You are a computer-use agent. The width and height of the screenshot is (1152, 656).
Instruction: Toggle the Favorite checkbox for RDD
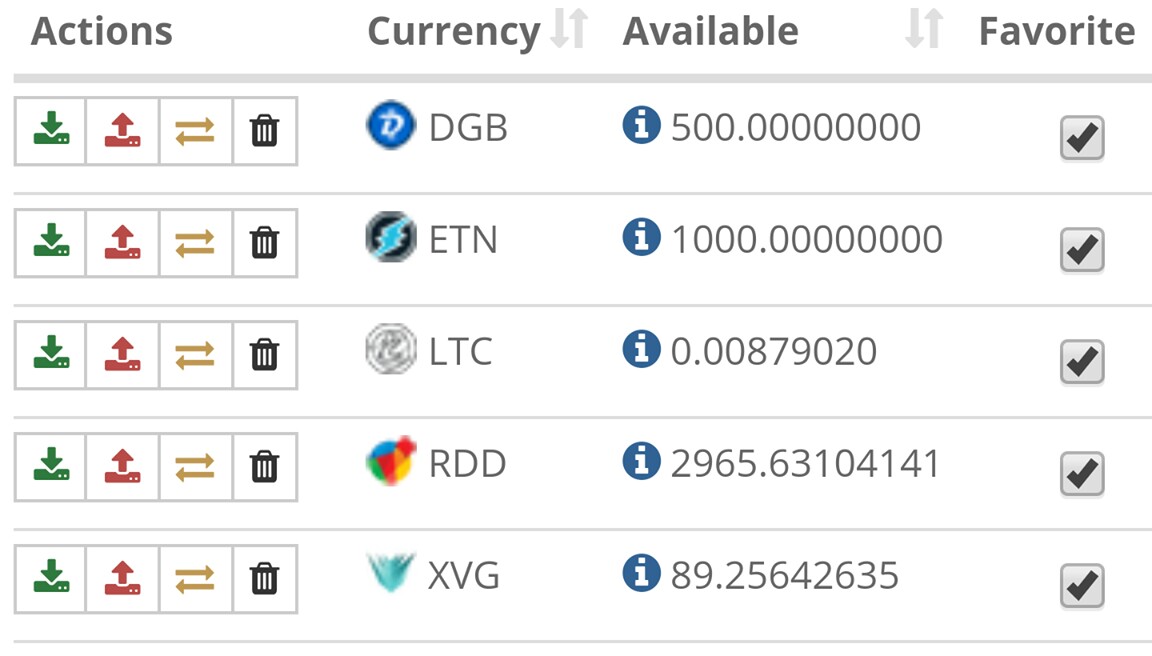click(x=1081, y=474)
